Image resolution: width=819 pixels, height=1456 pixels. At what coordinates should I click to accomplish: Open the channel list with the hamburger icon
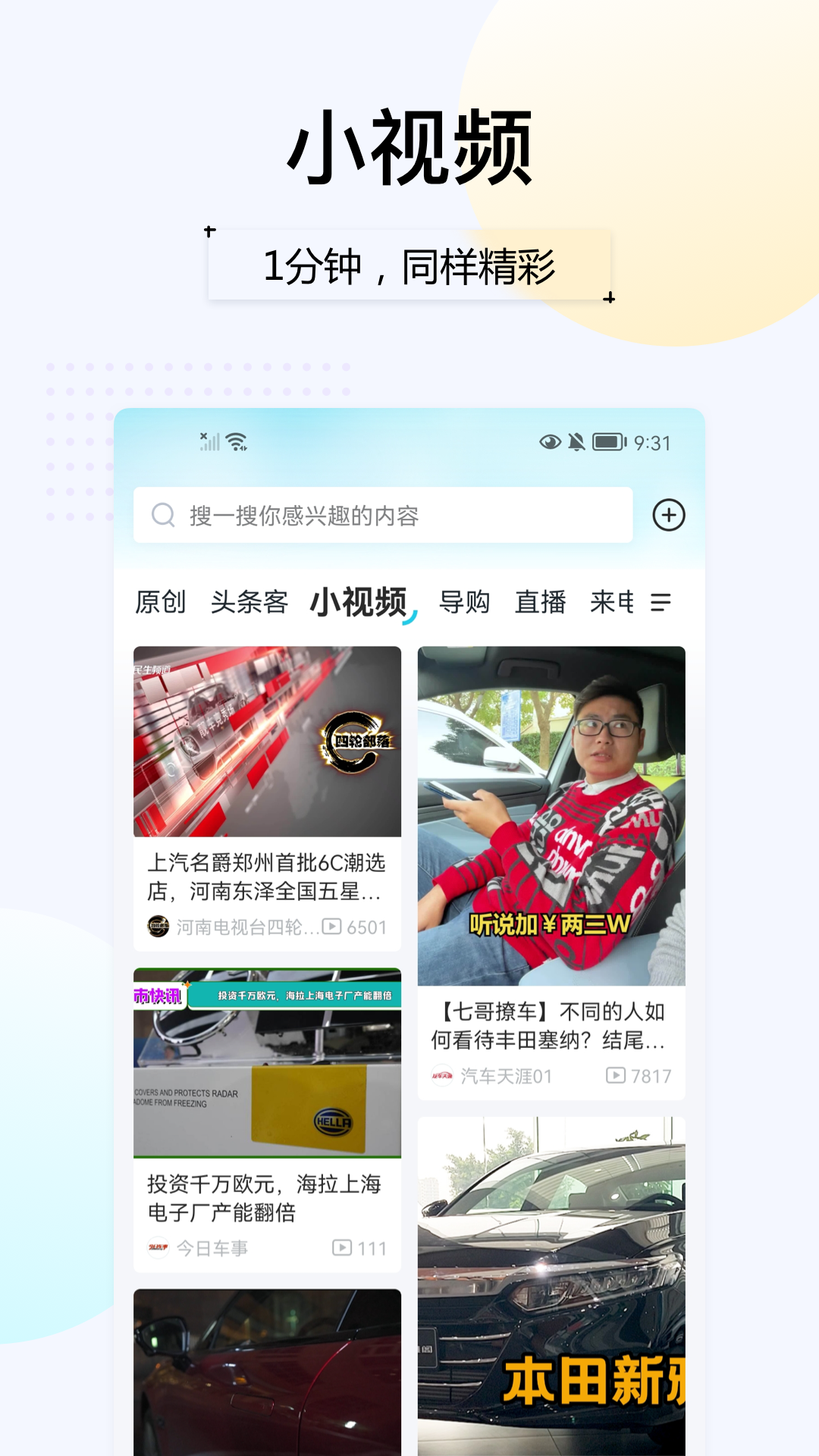point(661,603)
